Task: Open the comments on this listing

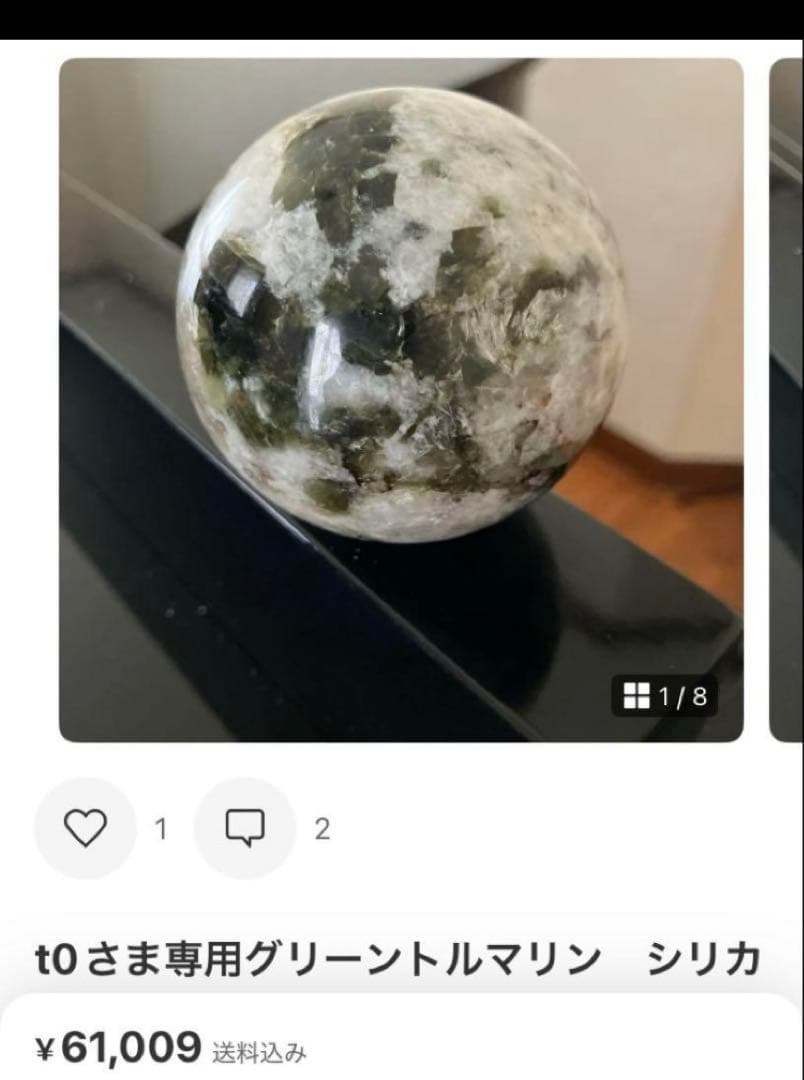Action: point(245,828)
